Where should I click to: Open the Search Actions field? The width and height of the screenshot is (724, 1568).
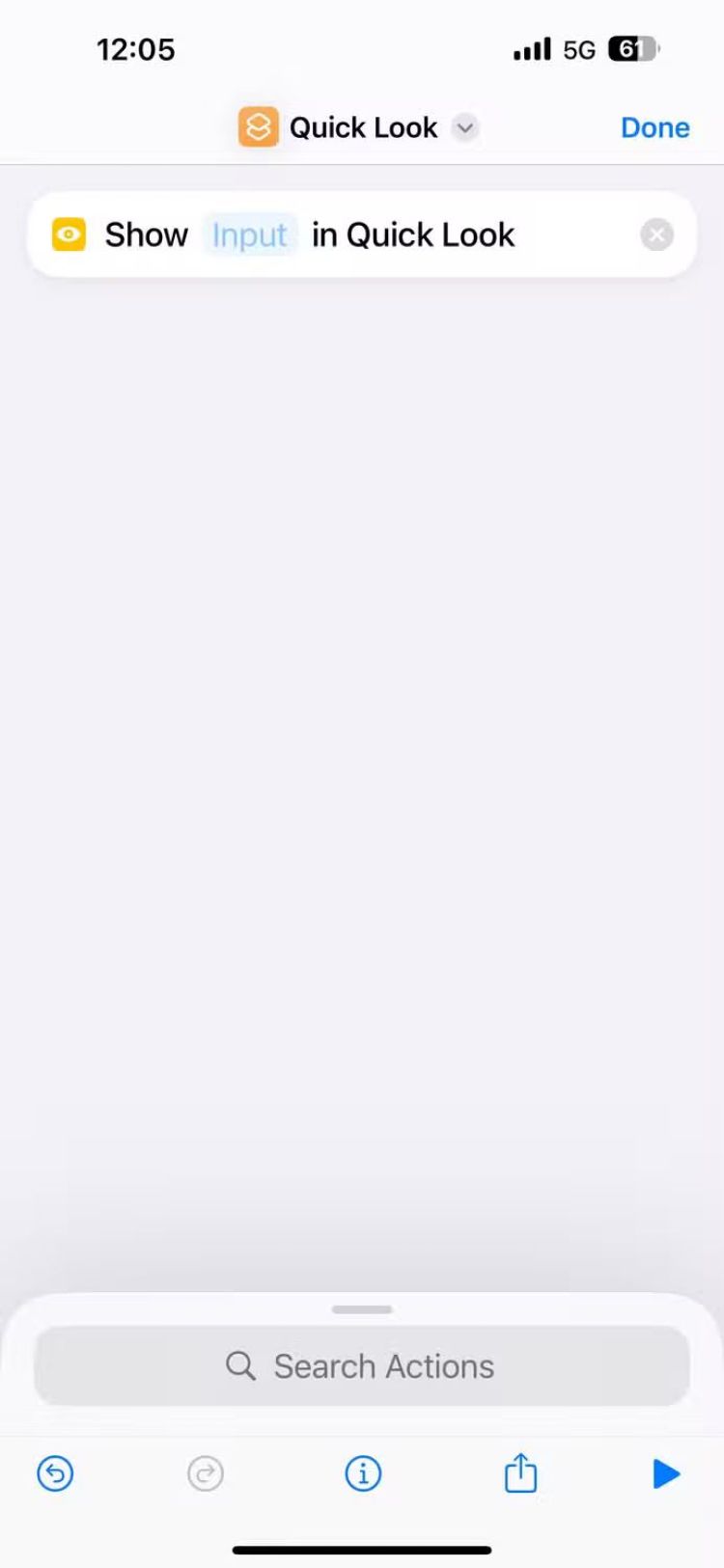click(362, 1365)
